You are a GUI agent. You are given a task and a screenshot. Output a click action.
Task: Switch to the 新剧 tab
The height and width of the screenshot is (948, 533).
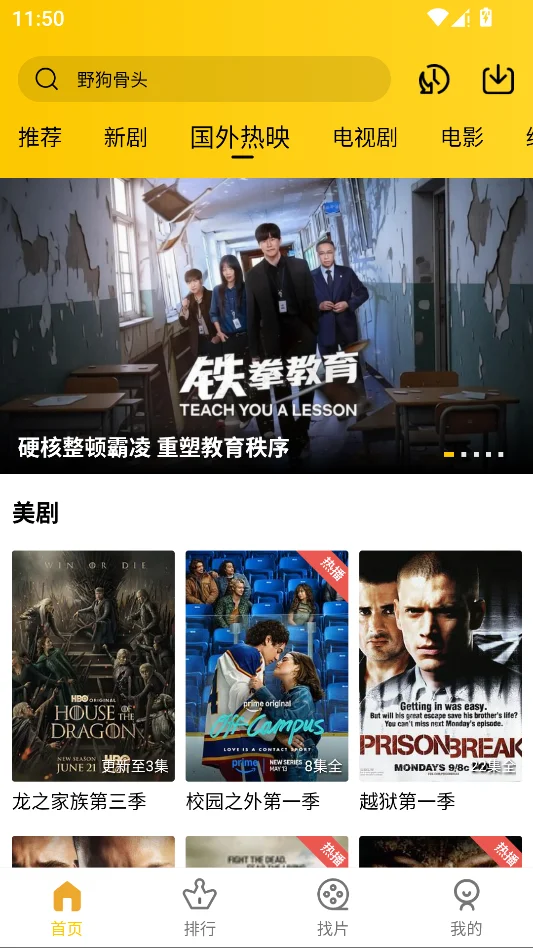click(x=125, y=137)
